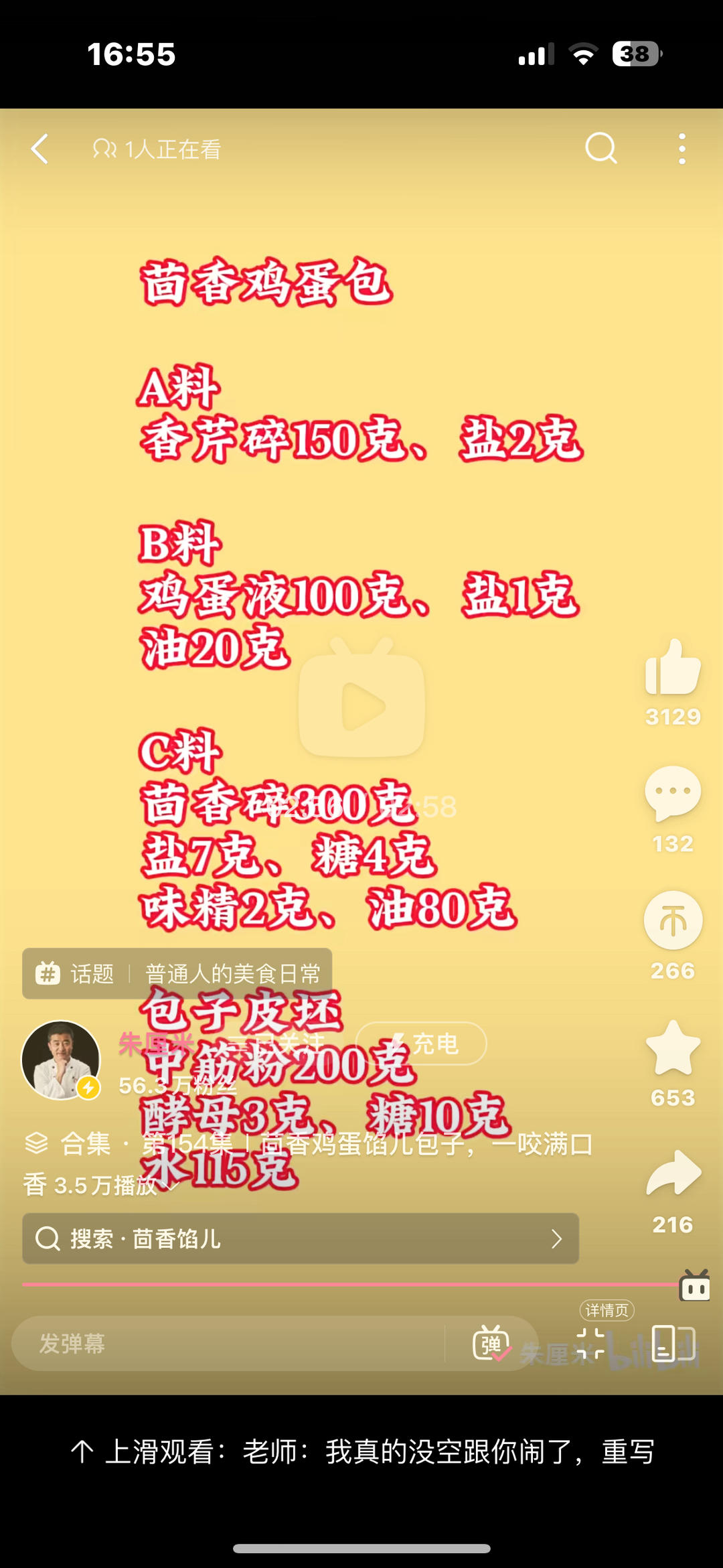The width and height of the screenshot is (723, 1568).
Task: Share this video via arrow icon
Action: point(673,1173)
